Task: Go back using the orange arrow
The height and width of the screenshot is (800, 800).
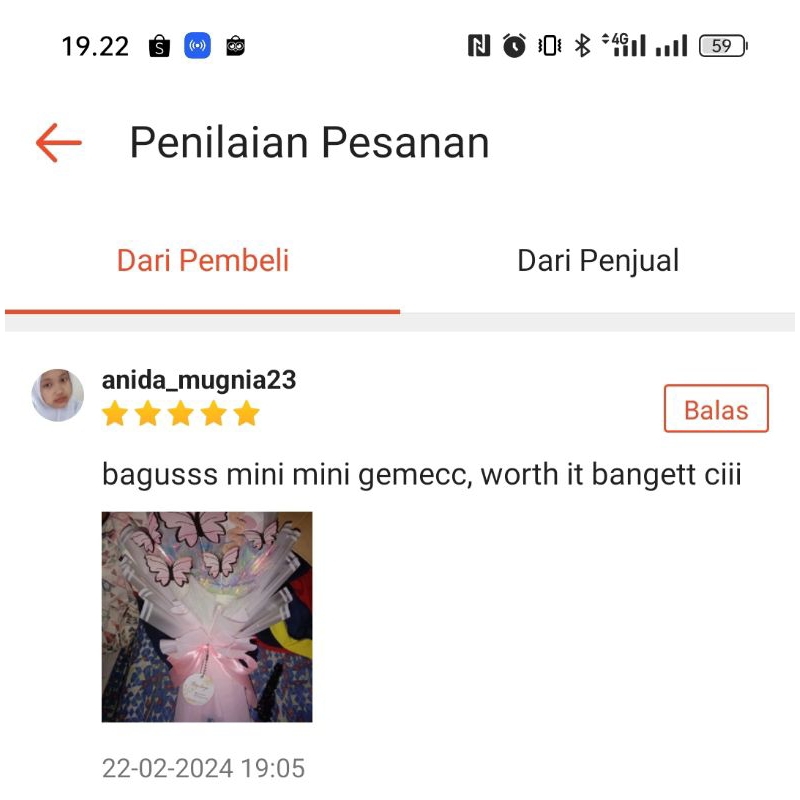Action: coord(58,143)
